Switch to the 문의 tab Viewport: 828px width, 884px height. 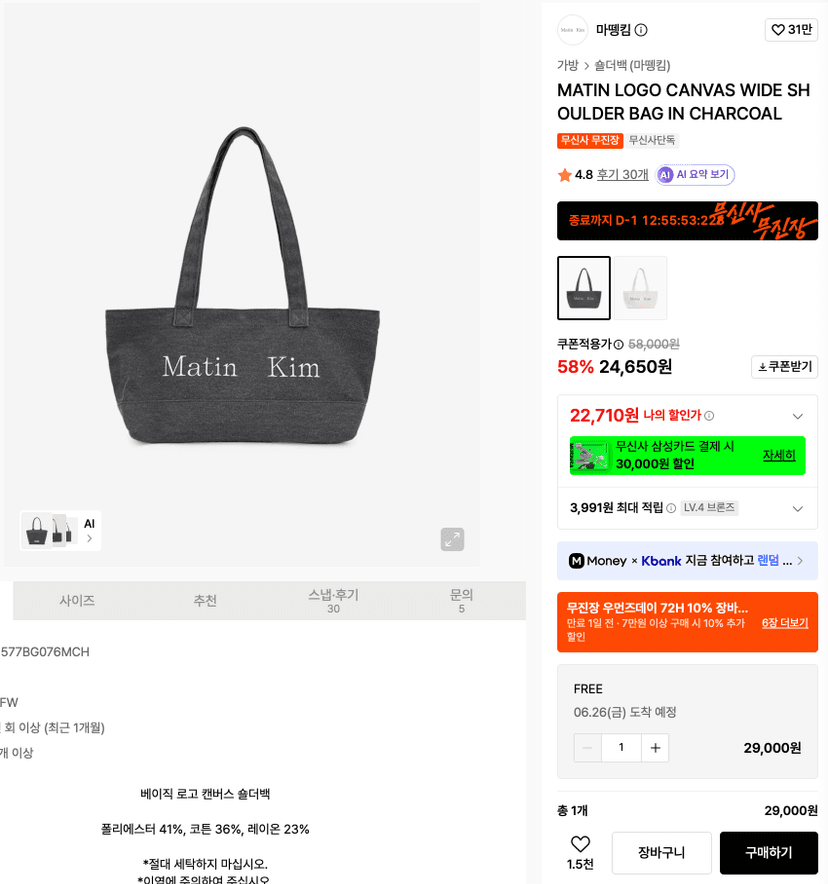coord(461,601)
